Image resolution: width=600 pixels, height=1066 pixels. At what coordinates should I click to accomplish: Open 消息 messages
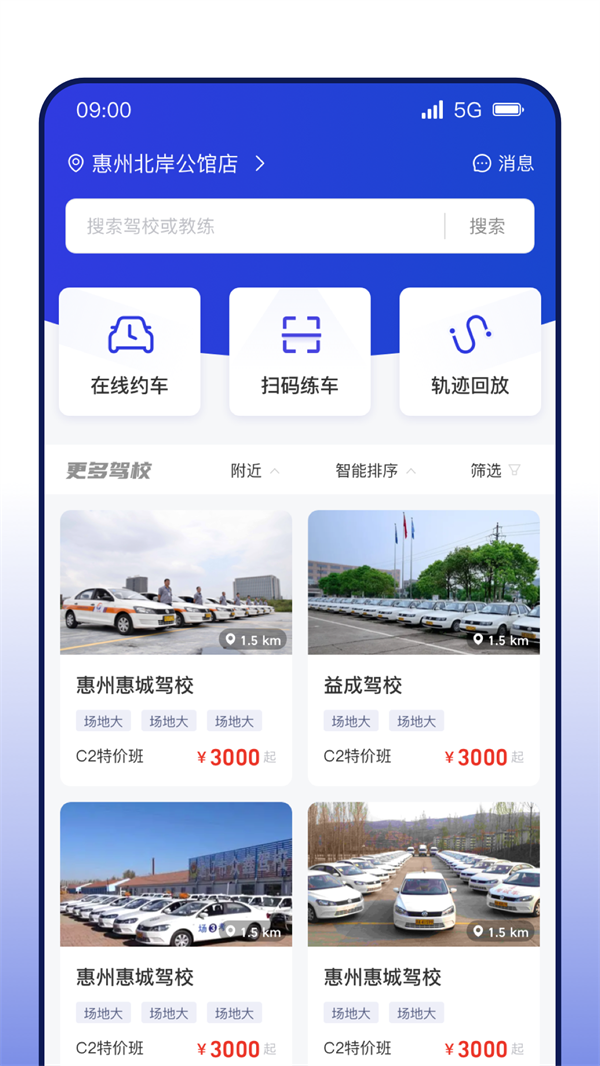(x=503, y=164)
